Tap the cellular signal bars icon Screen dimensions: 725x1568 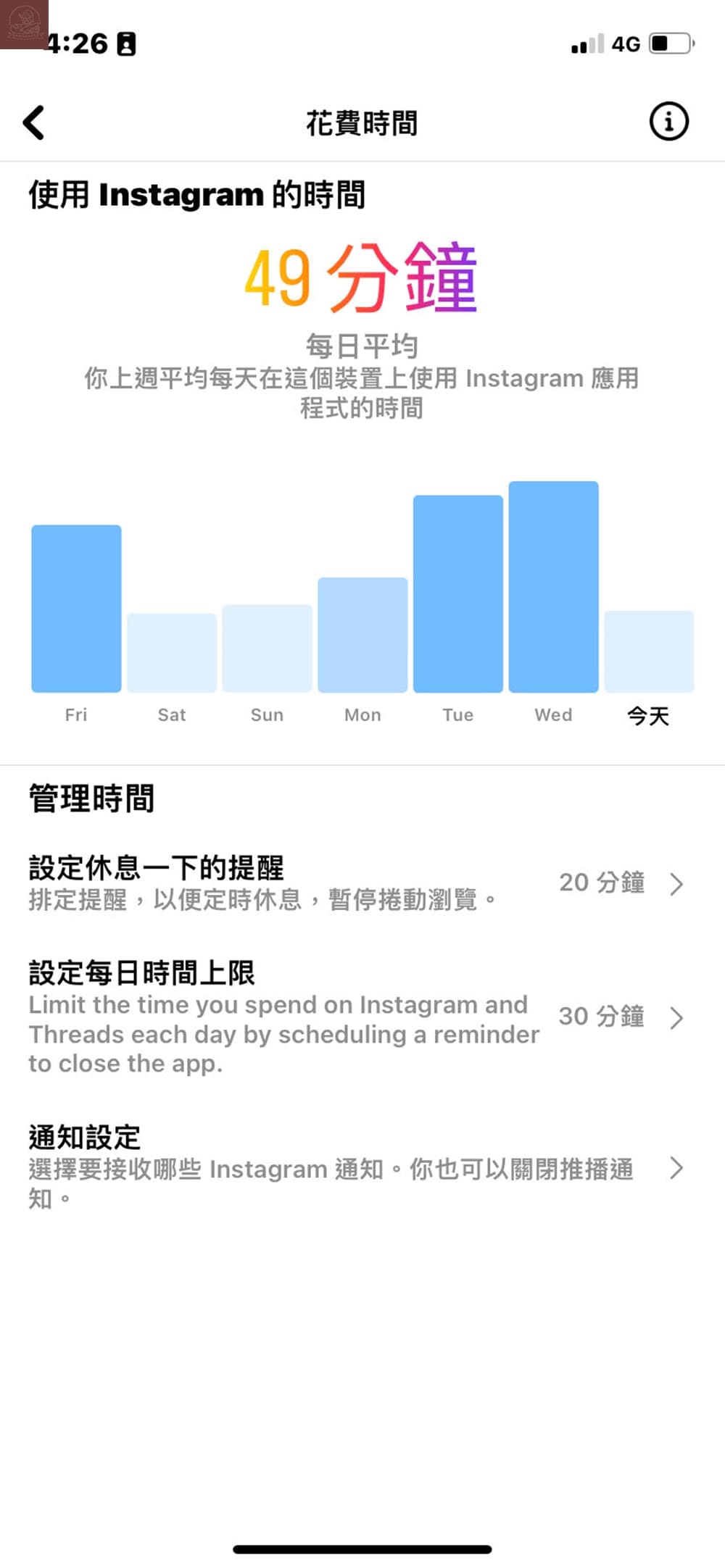(587, 45)
